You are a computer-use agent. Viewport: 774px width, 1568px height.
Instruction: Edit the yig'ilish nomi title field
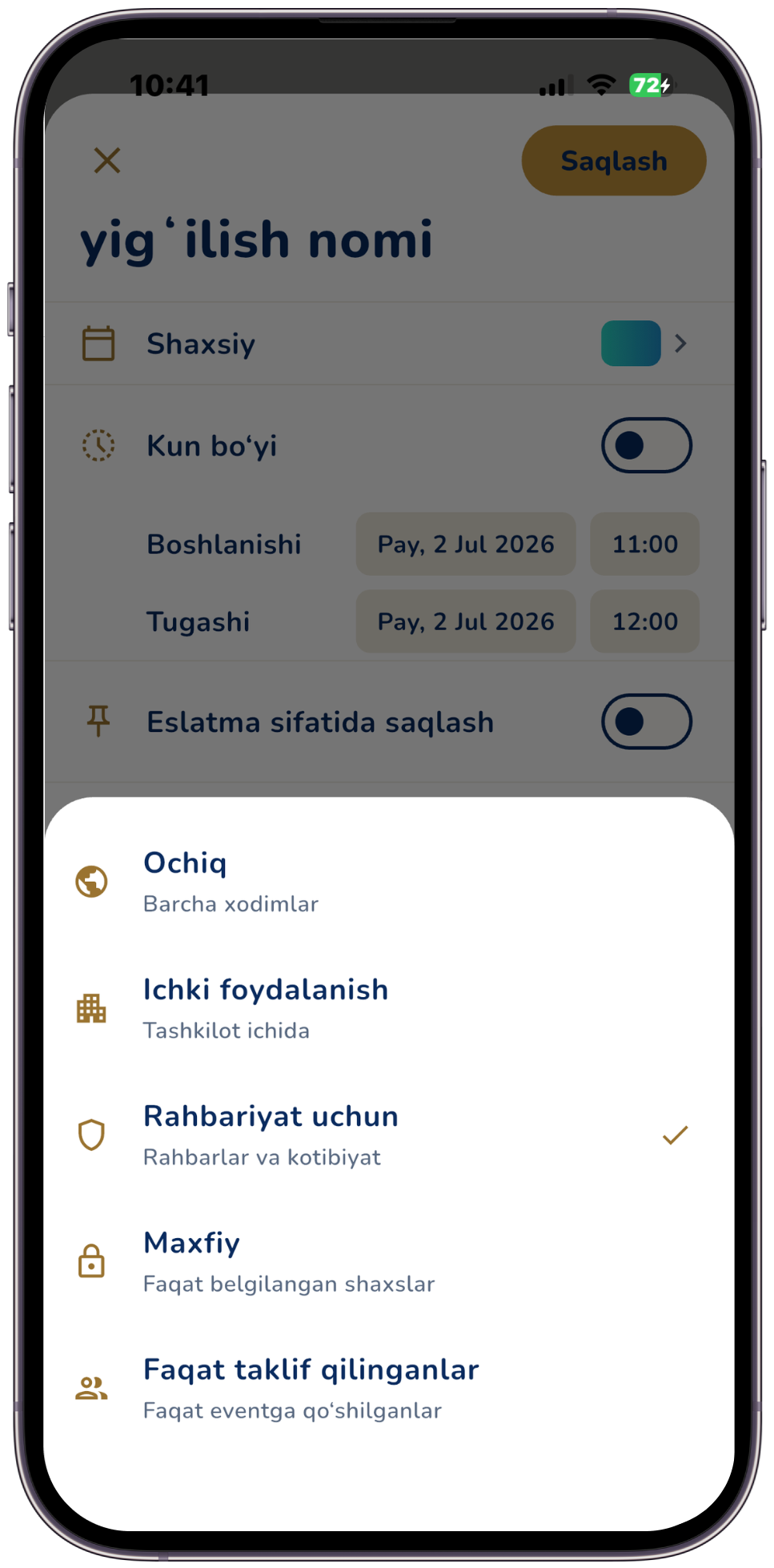point(256,240)
